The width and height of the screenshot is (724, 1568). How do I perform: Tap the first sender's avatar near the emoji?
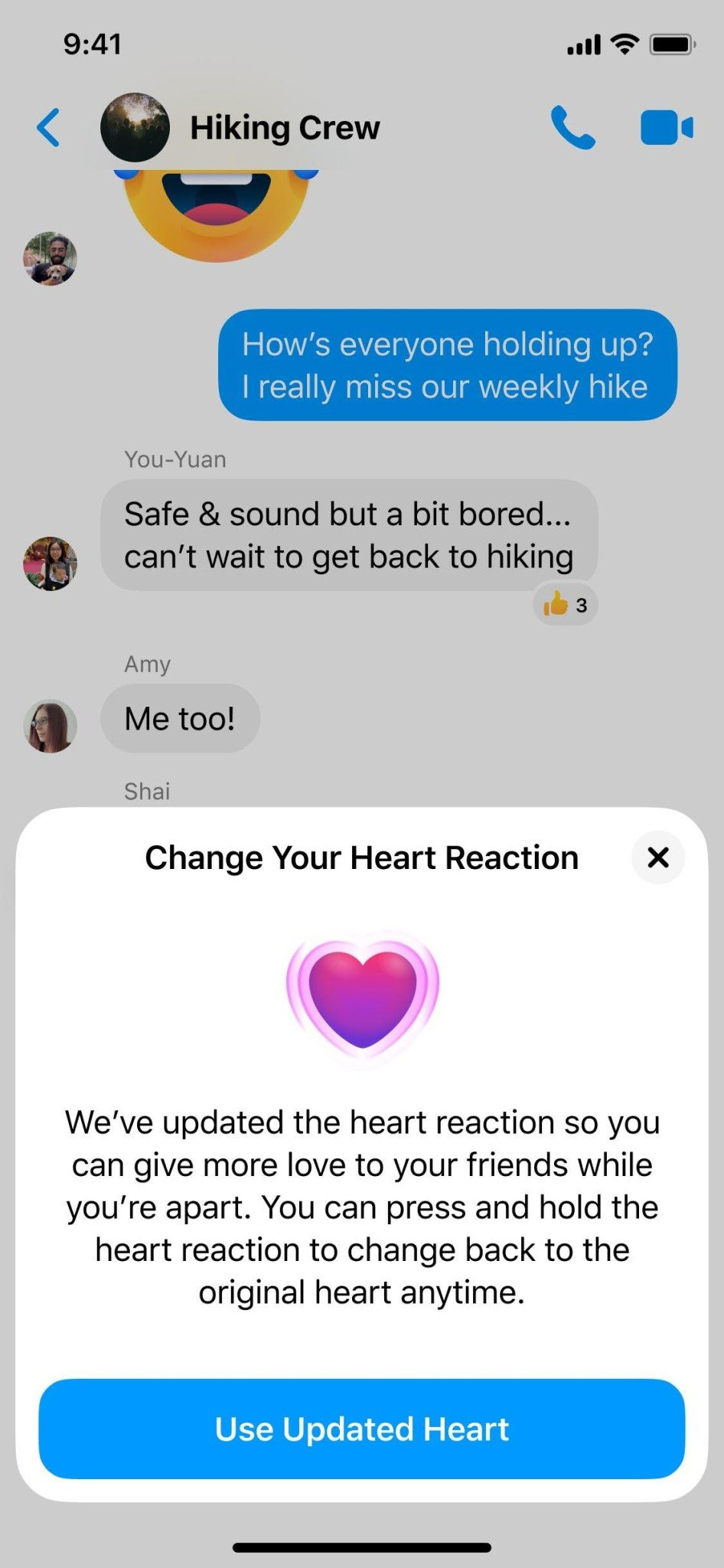click(51, 259)
